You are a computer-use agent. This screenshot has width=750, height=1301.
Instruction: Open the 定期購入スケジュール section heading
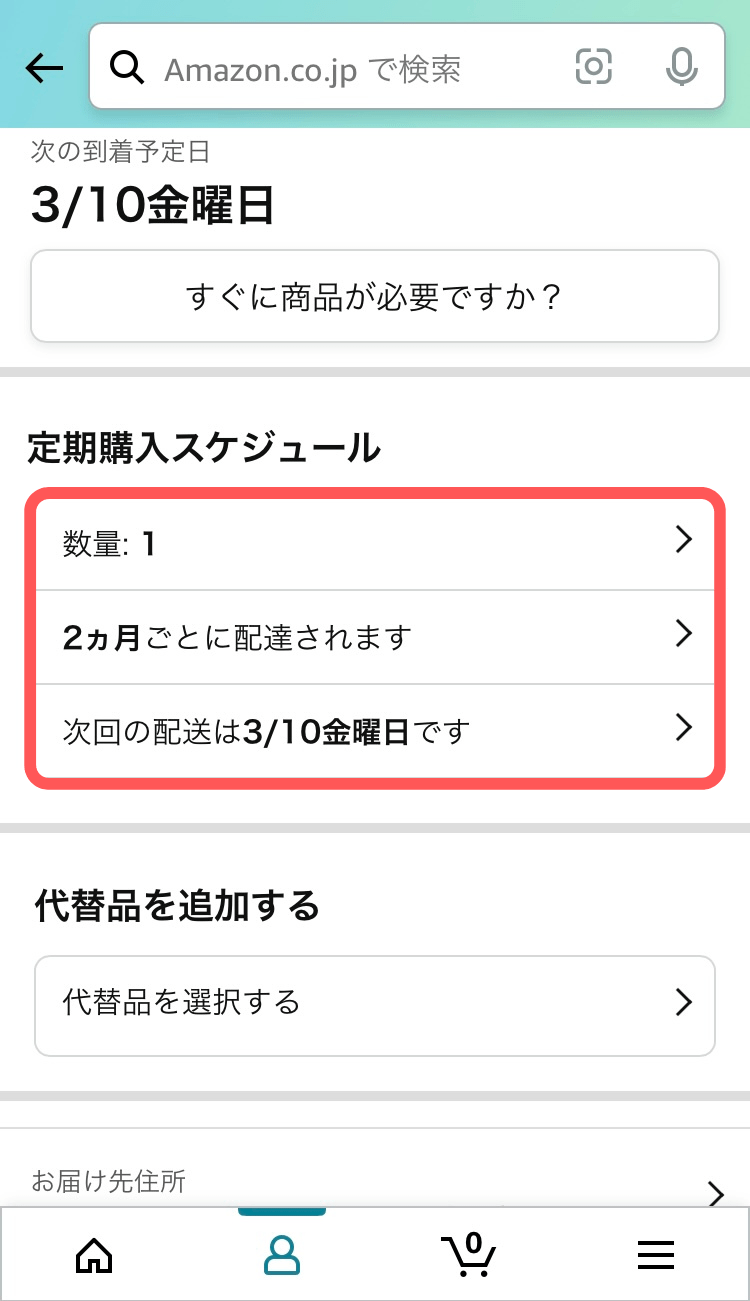[202, 449]
